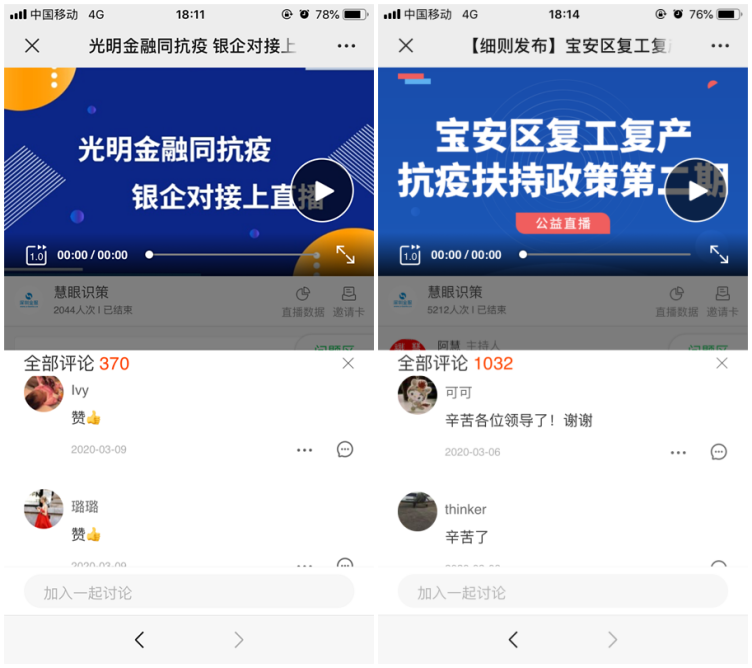This screenshot has width=752, height=668.
Task: Tap 加入一起讨论 field under thinker's comment
Action: click(563, 592)
